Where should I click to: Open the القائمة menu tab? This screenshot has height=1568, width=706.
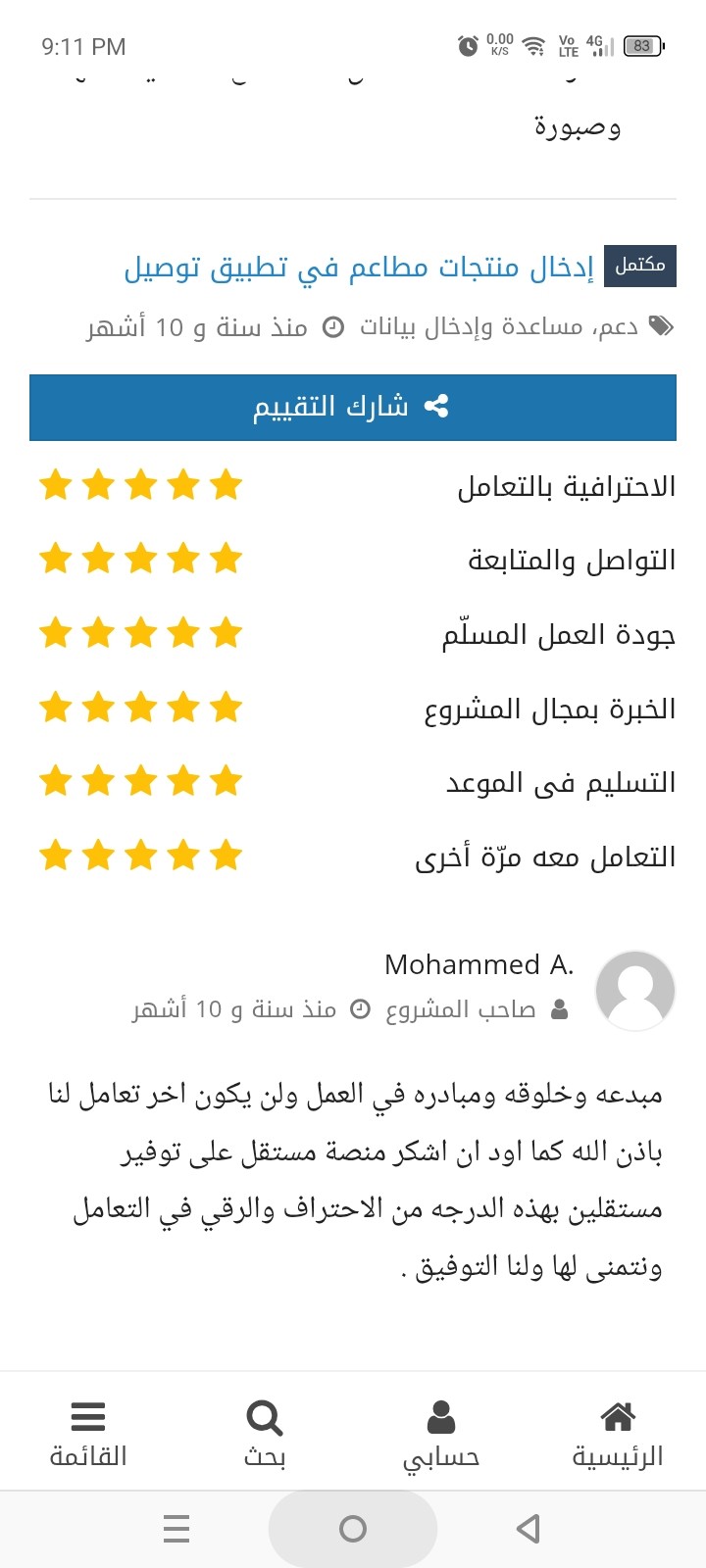pyautogui.click(x=88, y=1433)
